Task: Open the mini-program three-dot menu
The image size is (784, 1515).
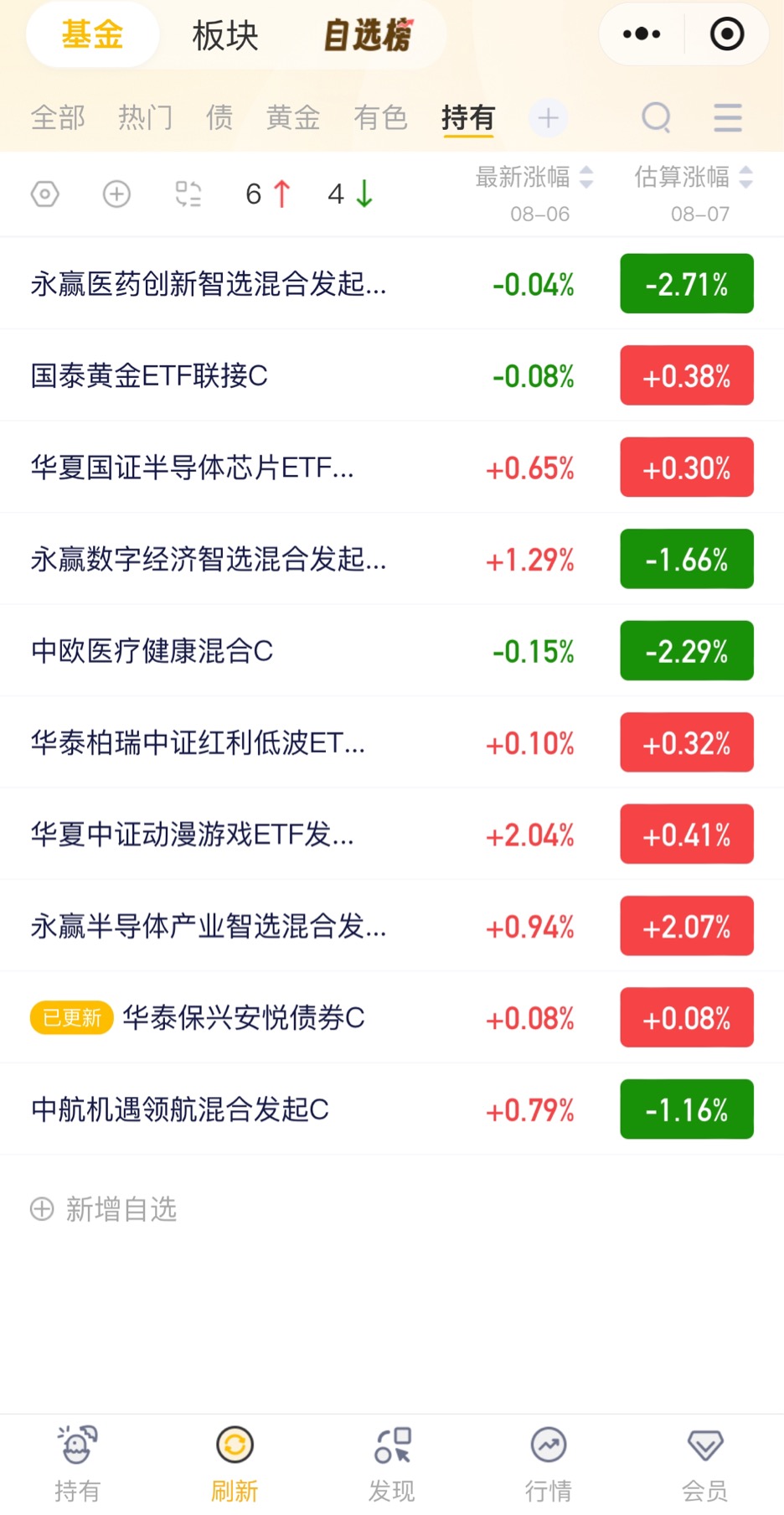Action: pyautogui.click(x=642, y=34)
